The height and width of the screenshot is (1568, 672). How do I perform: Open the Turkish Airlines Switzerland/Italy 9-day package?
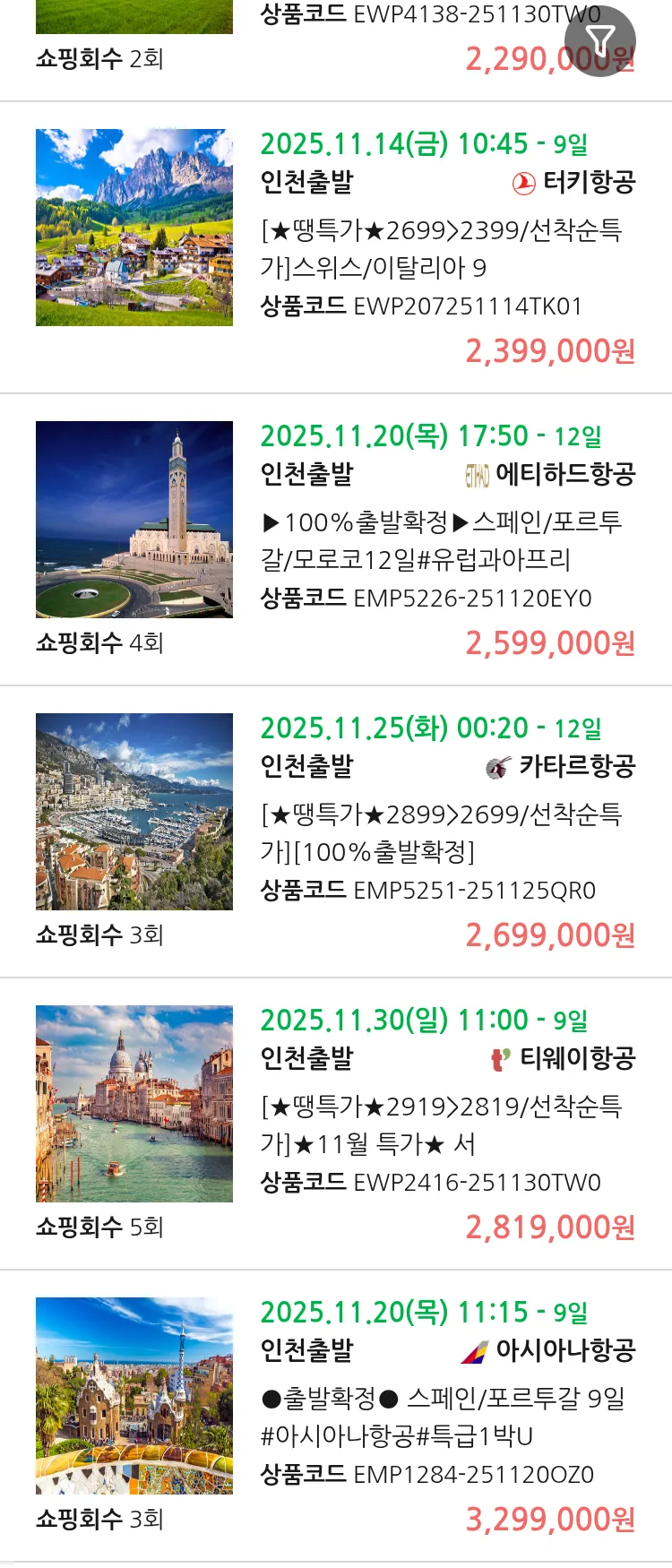coord(439,249)
